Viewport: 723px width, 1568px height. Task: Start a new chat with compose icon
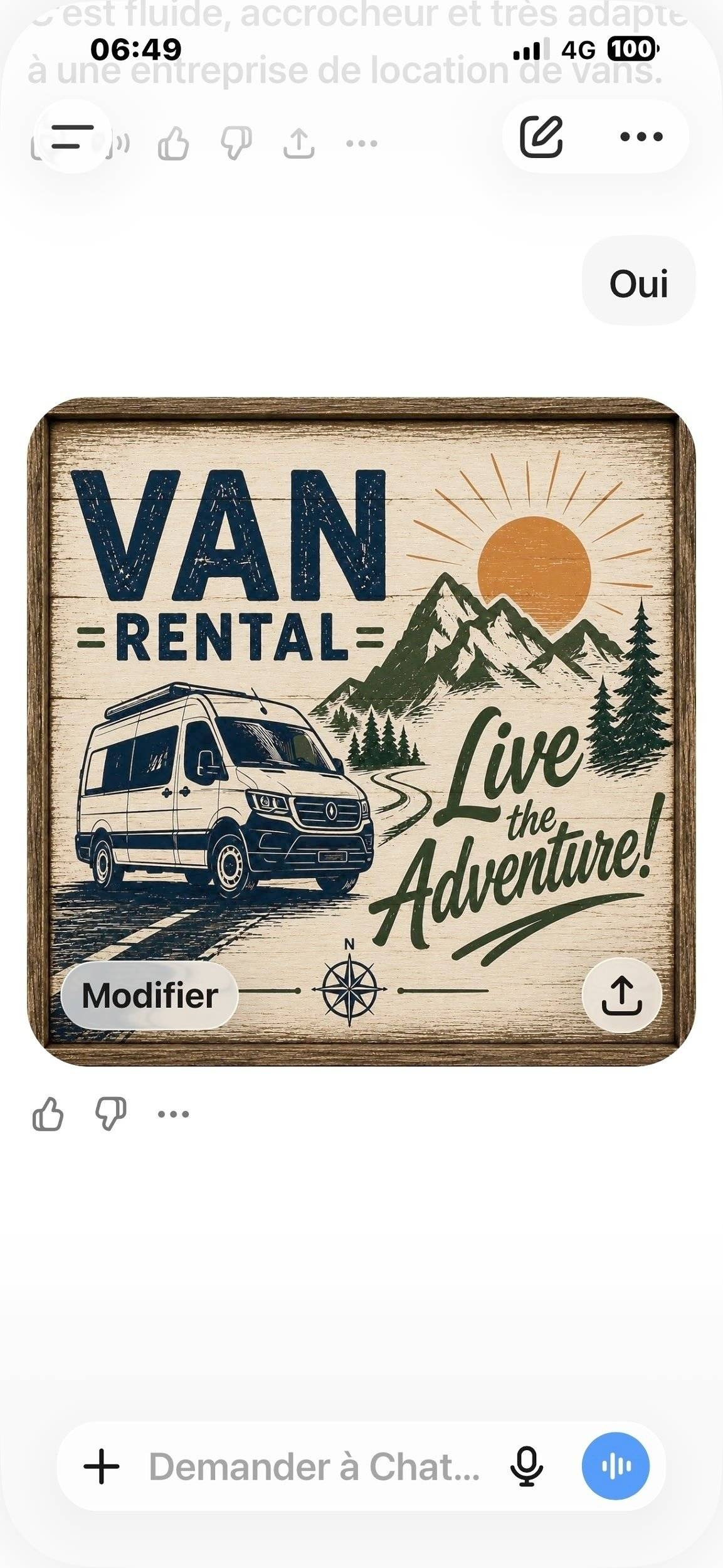tap(541, 136)
